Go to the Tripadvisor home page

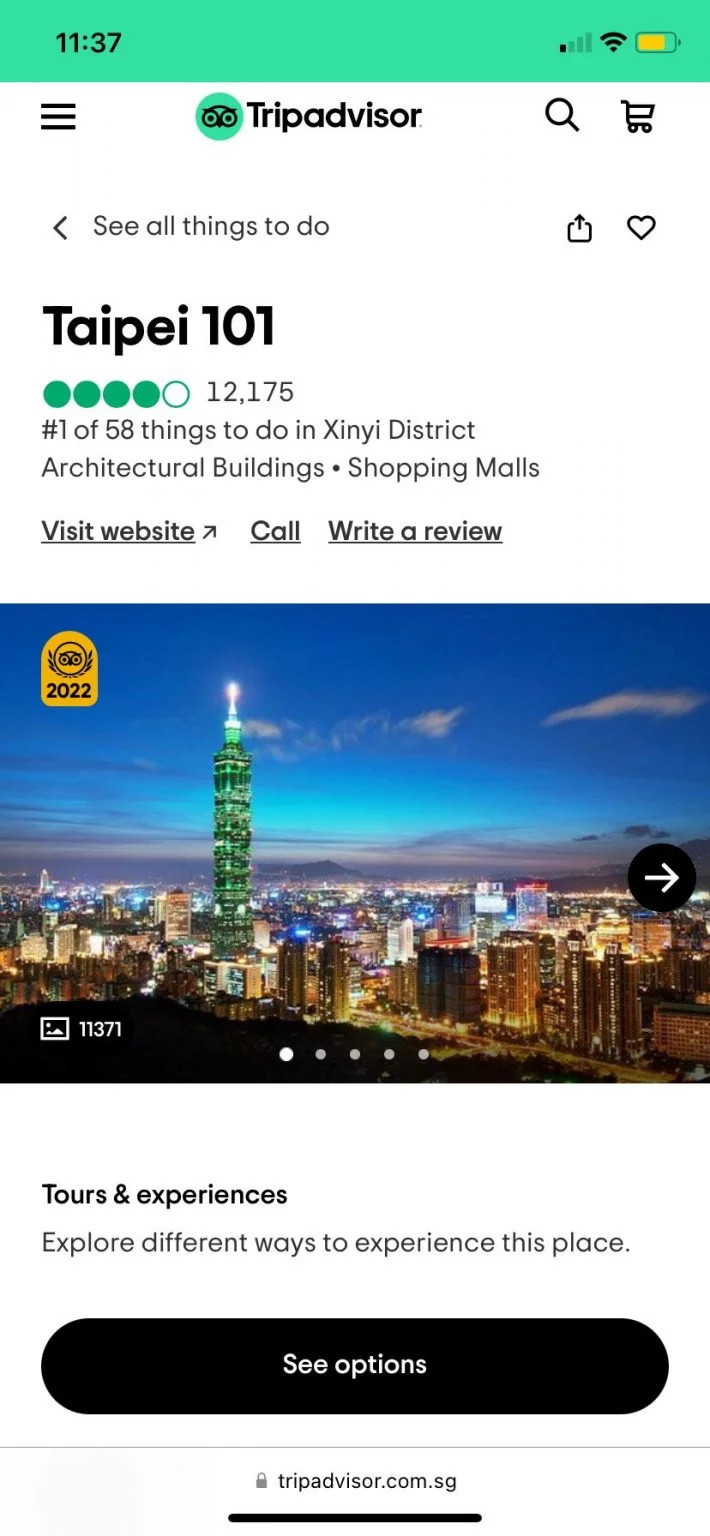pos(309,117)
